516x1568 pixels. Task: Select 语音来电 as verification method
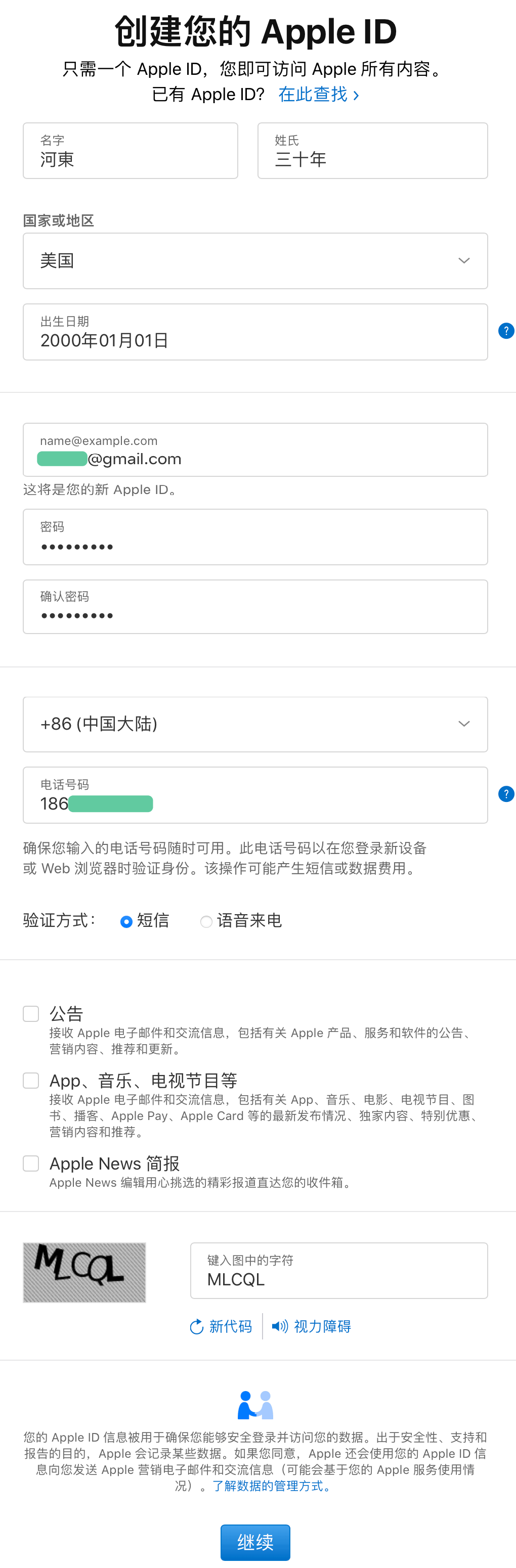tap(206, 922)
